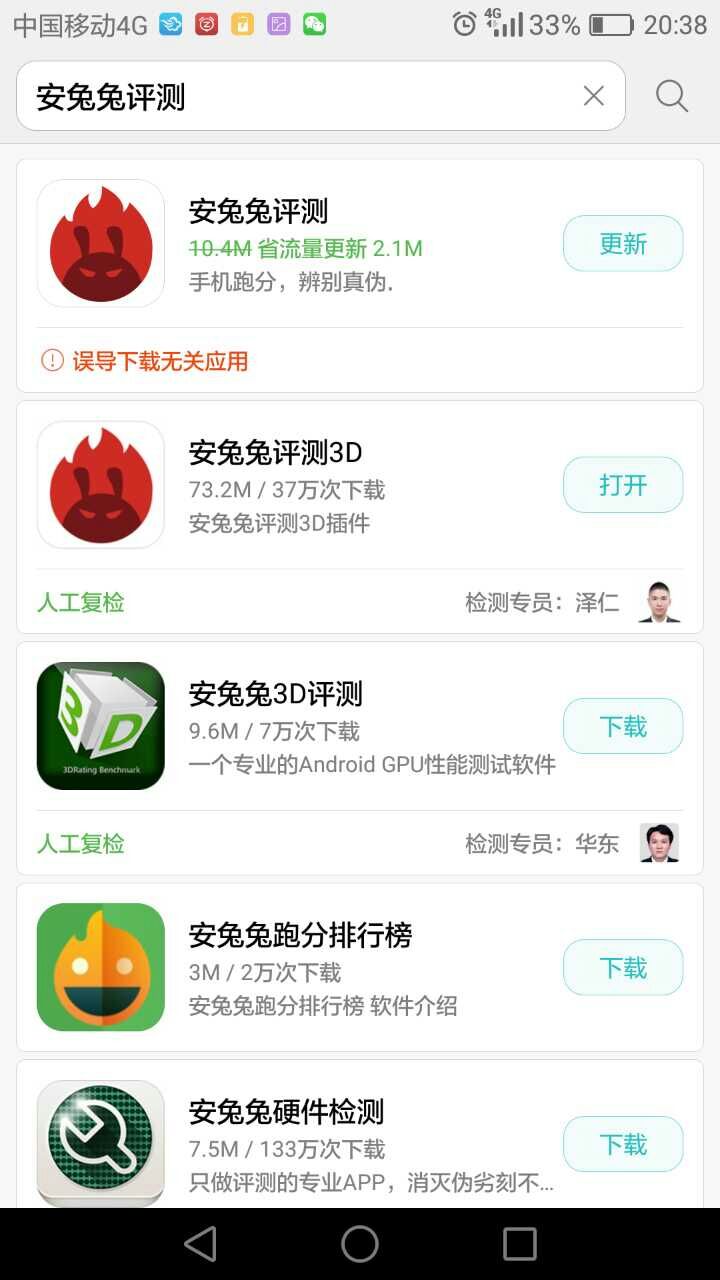Run the search with the magnifier icon
This screenshot has height=1280, width=720.
point(671,96)
